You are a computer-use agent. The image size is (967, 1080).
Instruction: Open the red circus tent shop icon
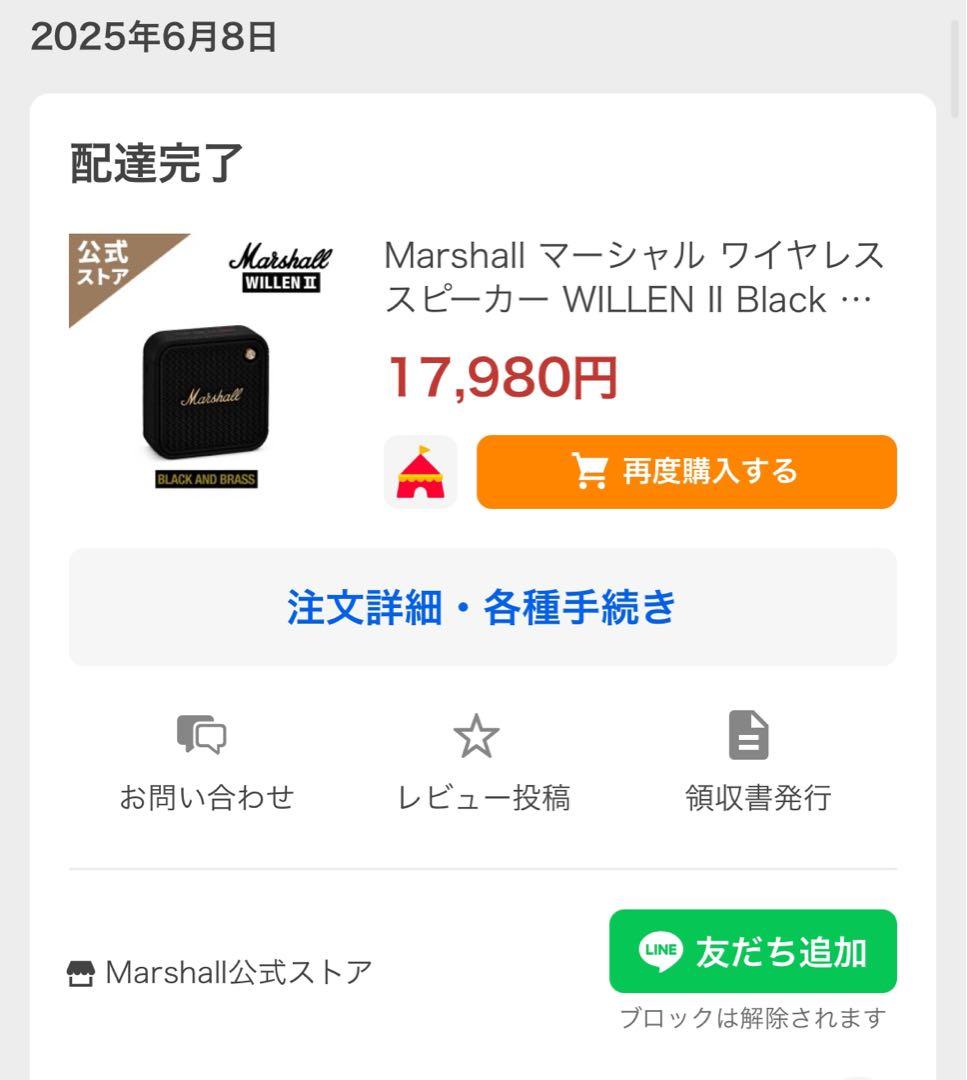click(420, 470)
